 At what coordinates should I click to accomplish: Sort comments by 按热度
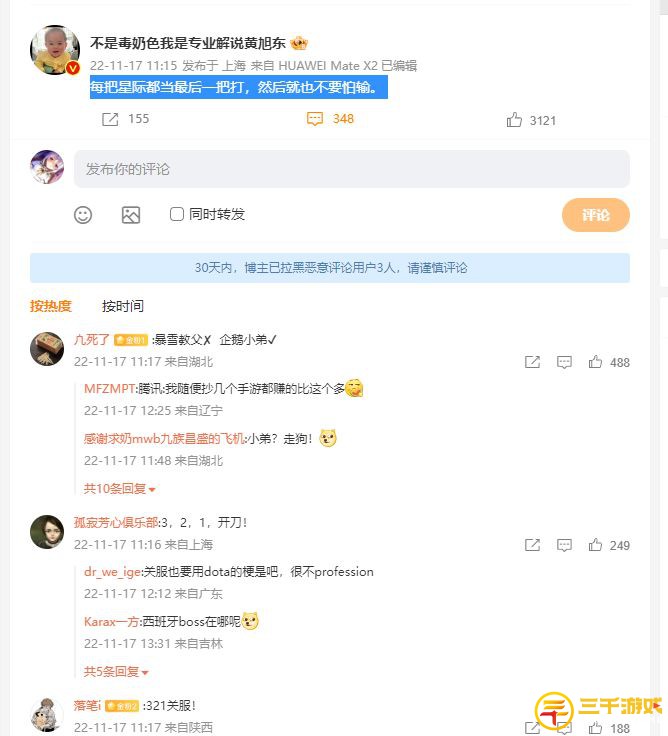[x=51, y=305]
